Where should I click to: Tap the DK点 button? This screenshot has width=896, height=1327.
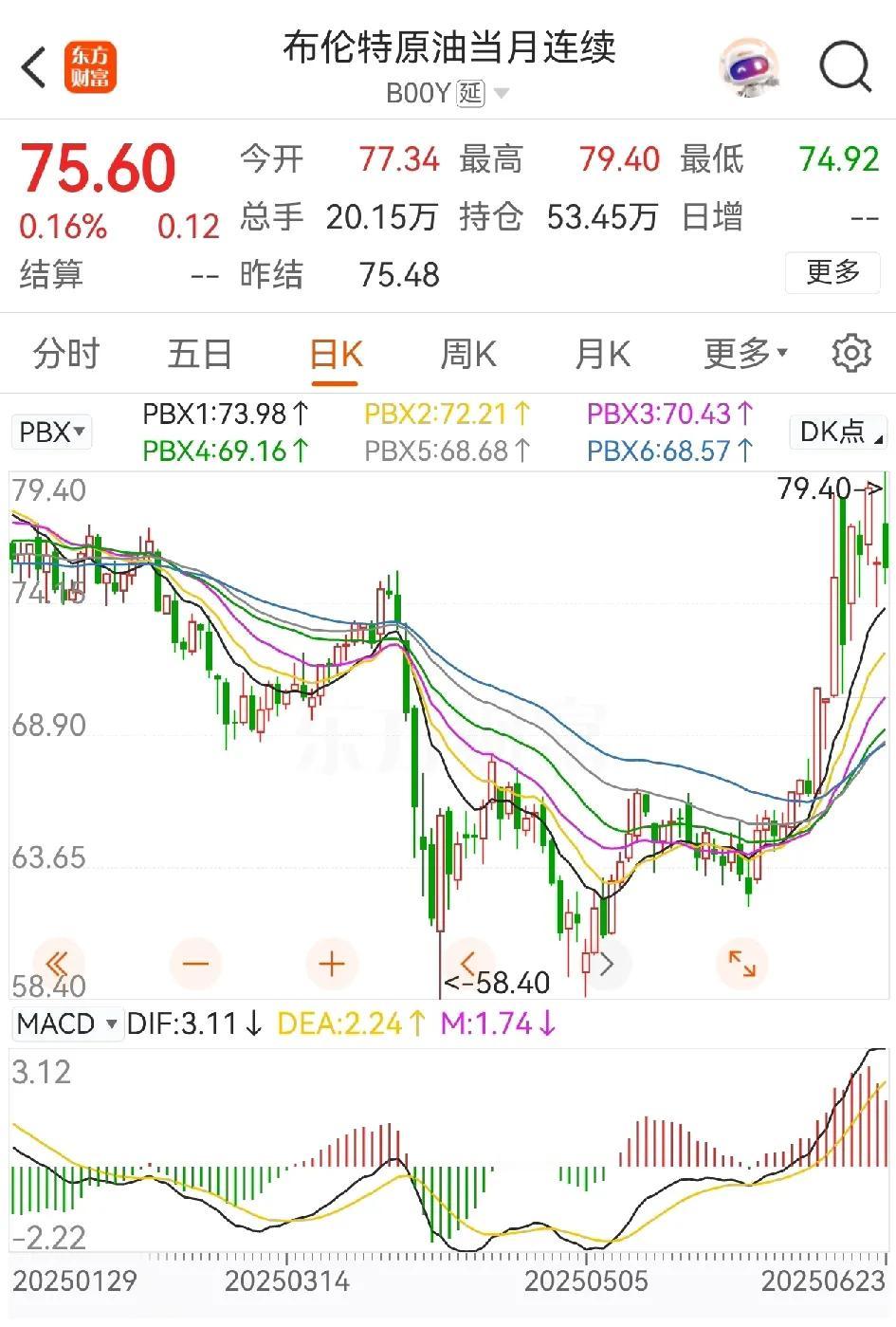coord(836,433)
